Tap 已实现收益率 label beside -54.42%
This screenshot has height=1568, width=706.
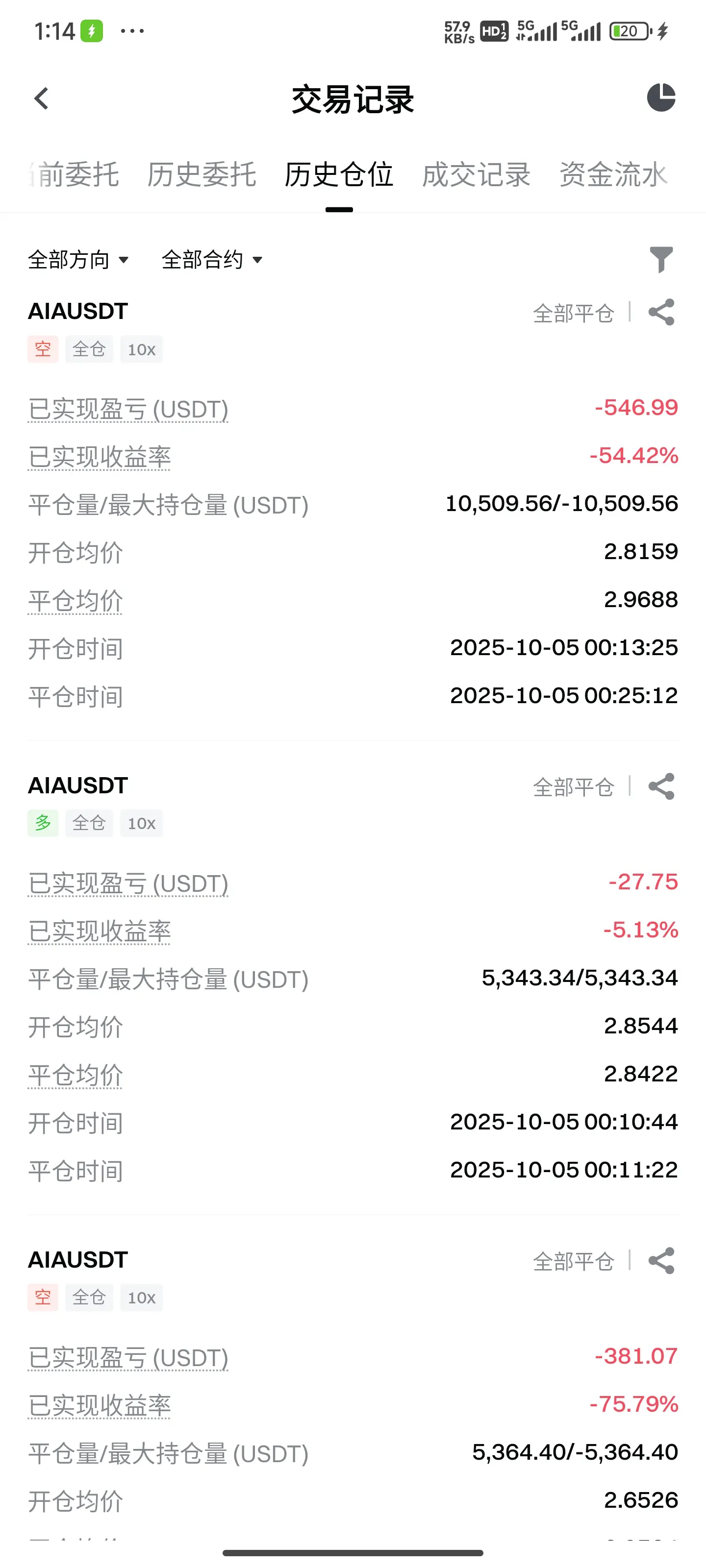(x=100, y=457)
